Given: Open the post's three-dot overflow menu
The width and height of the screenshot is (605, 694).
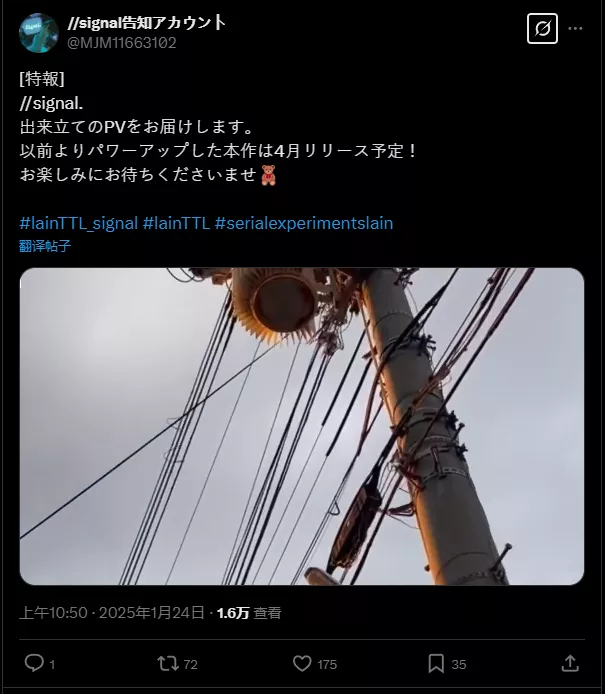Looking at the screenshot, I should tap(575, 29).
